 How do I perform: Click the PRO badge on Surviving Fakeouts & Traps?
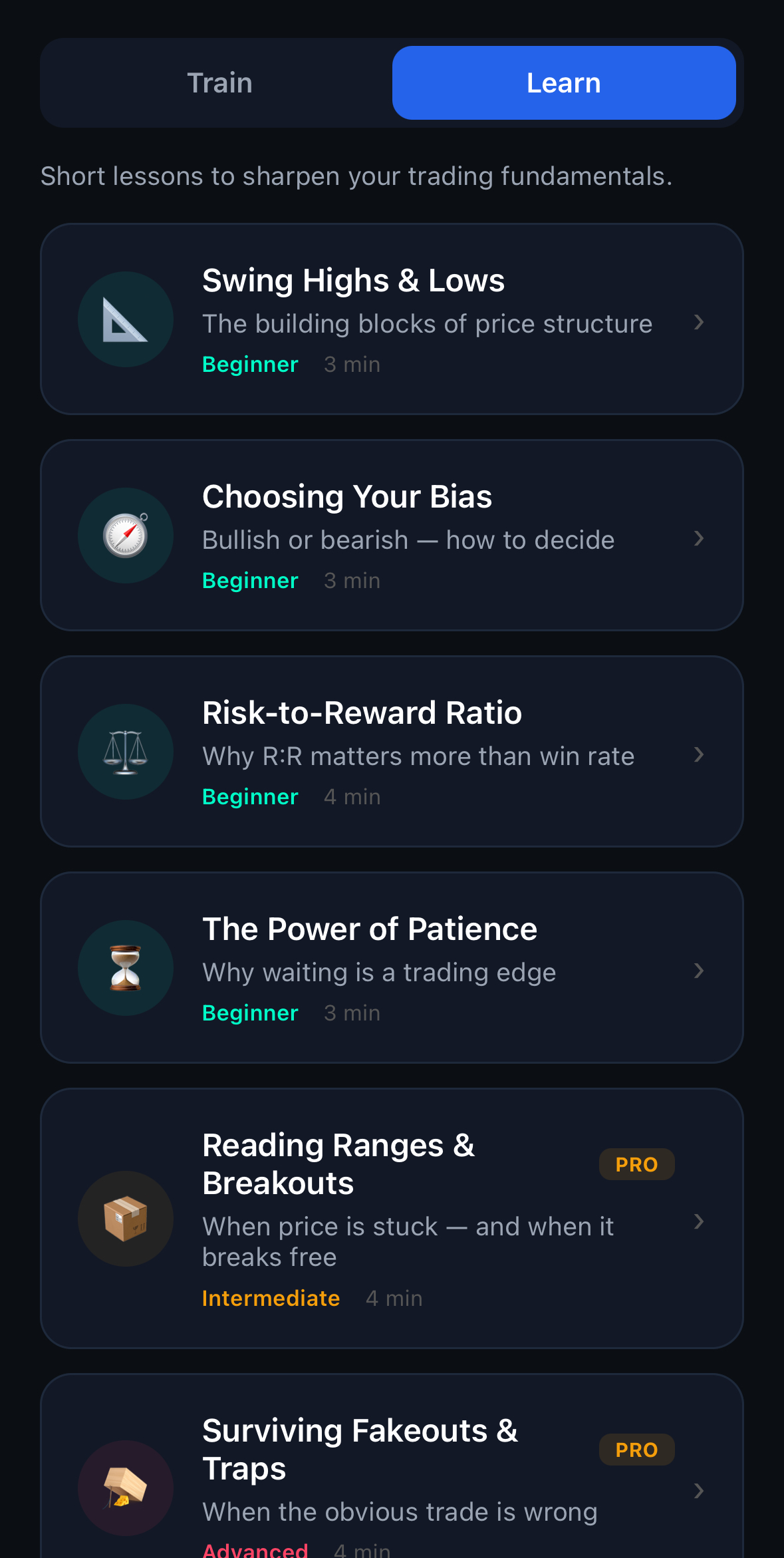click(636, 1450)
